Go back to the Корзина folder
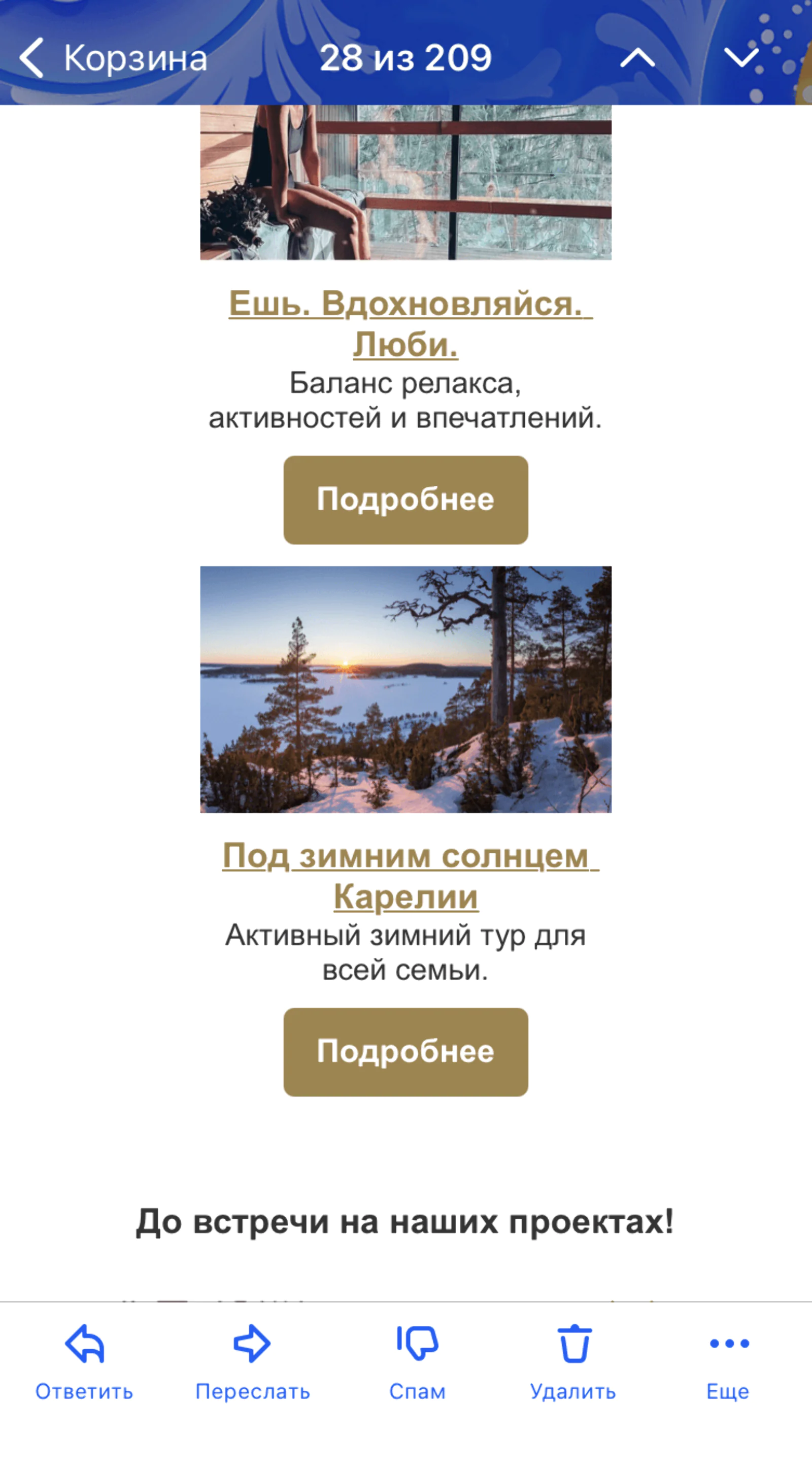Viewport: 812px width, 1468px height. [x=113, y=58]
